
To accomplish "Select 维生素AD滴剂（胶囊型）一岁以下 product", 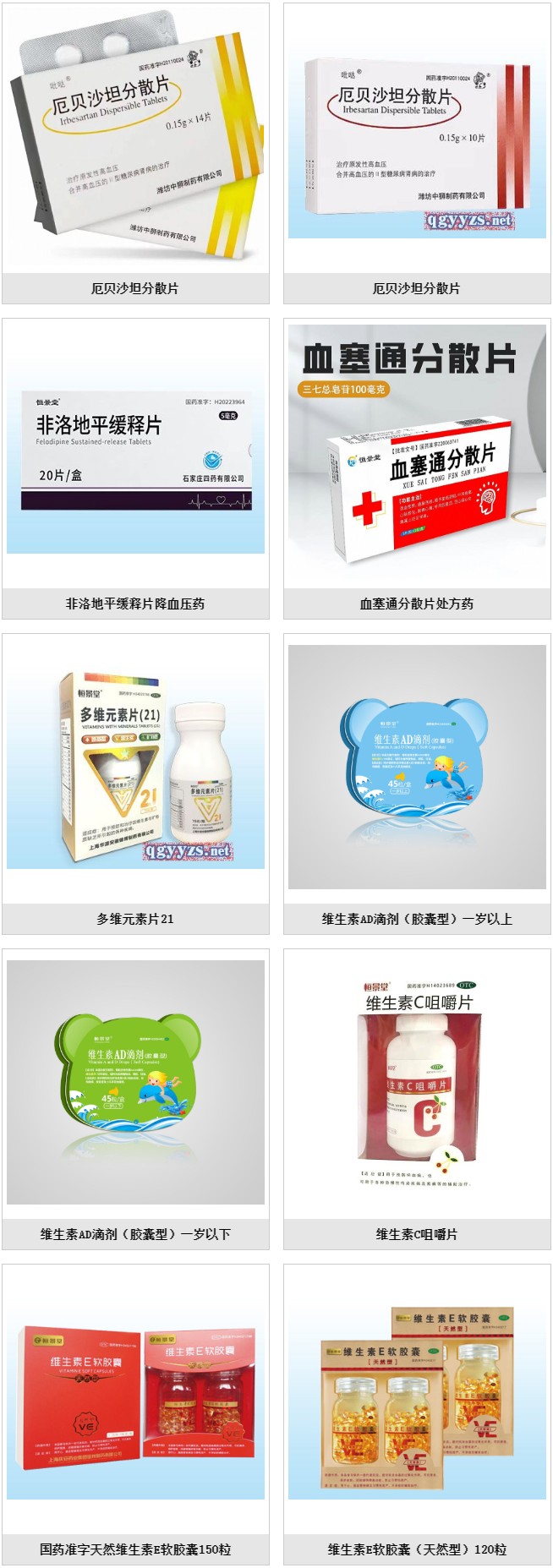I will coord(135,1082).
